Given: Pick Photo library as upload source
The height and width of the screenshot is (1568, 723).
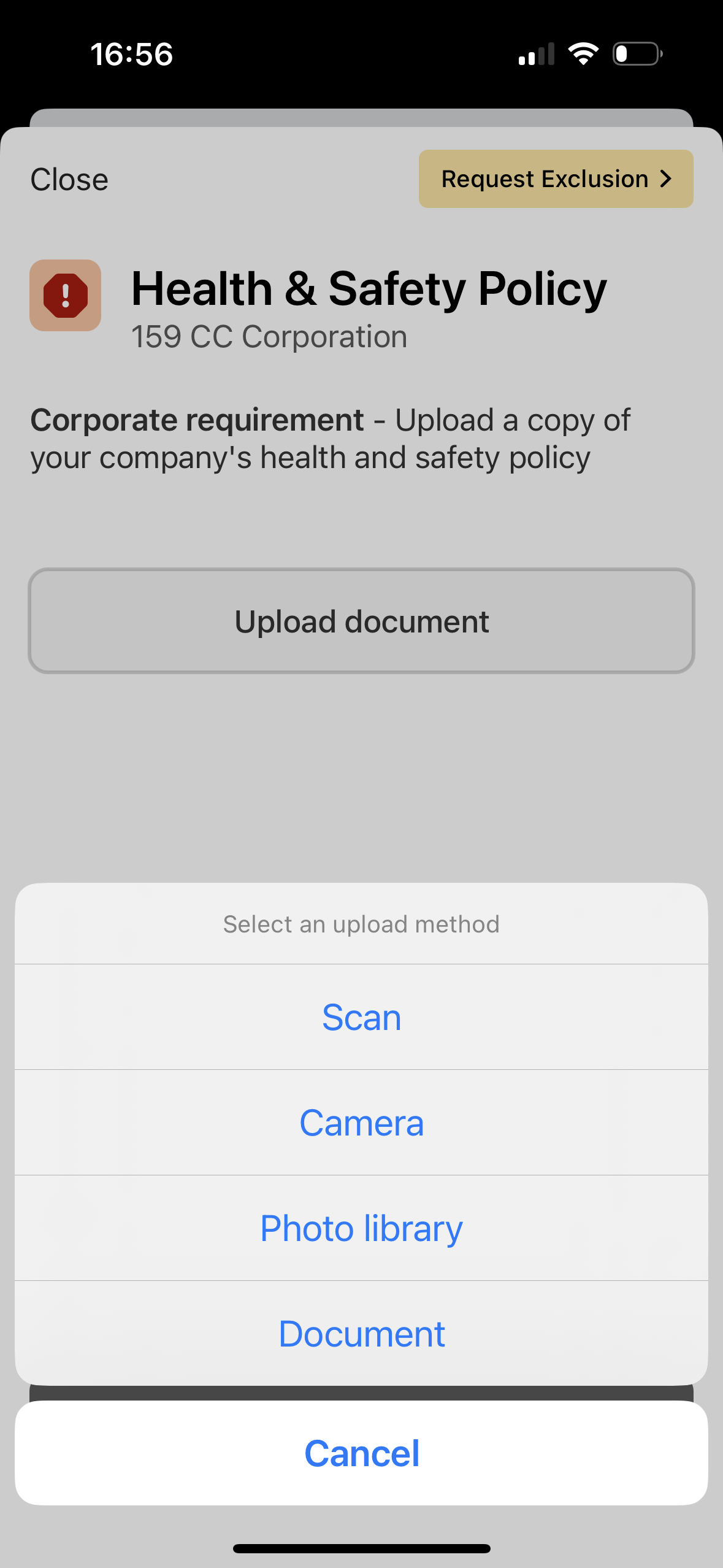Looking at the screenshot, I should [x=361, y=1228].
